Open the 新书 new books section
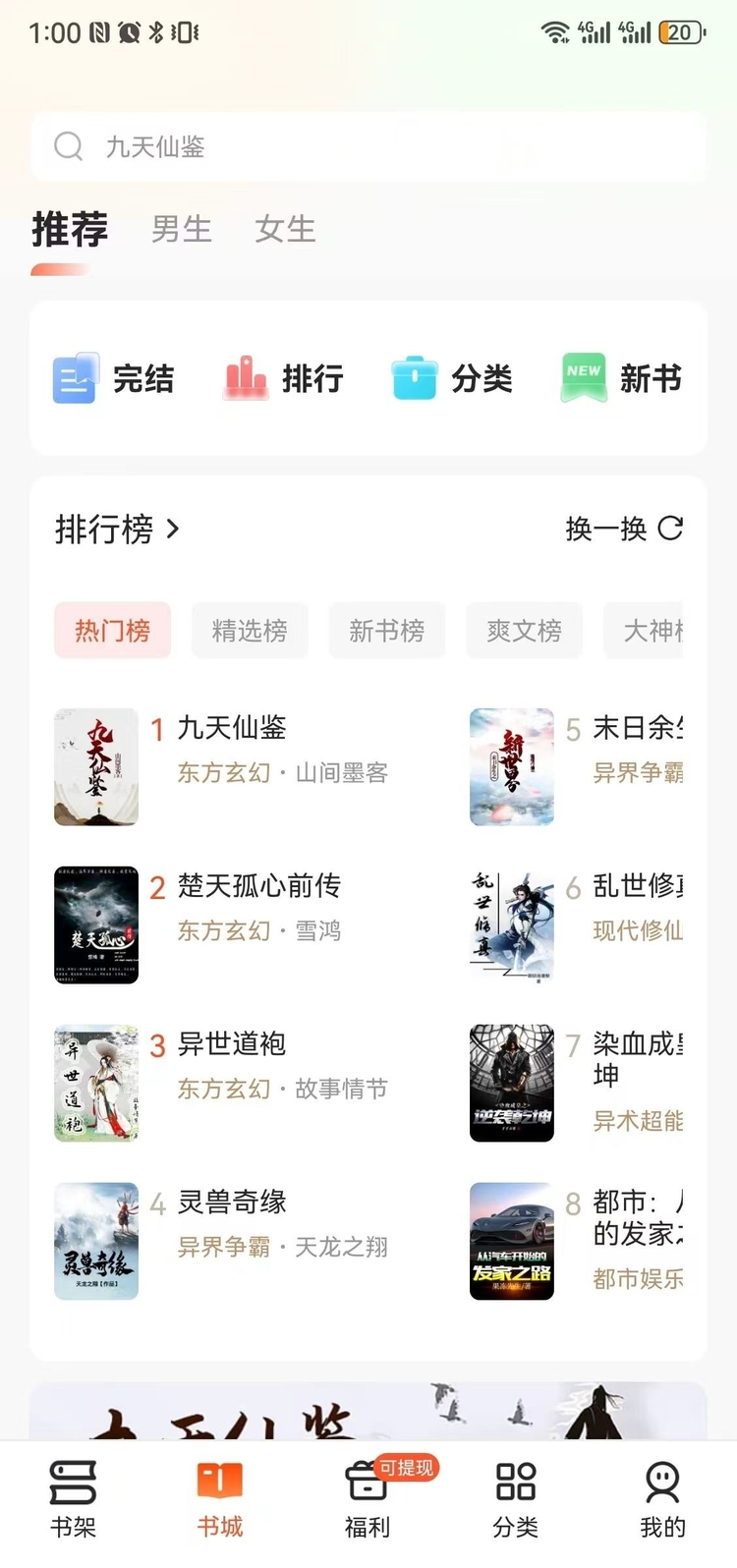Image resolution: width=737 pixels, height=1568 pixels. [621, 379]
